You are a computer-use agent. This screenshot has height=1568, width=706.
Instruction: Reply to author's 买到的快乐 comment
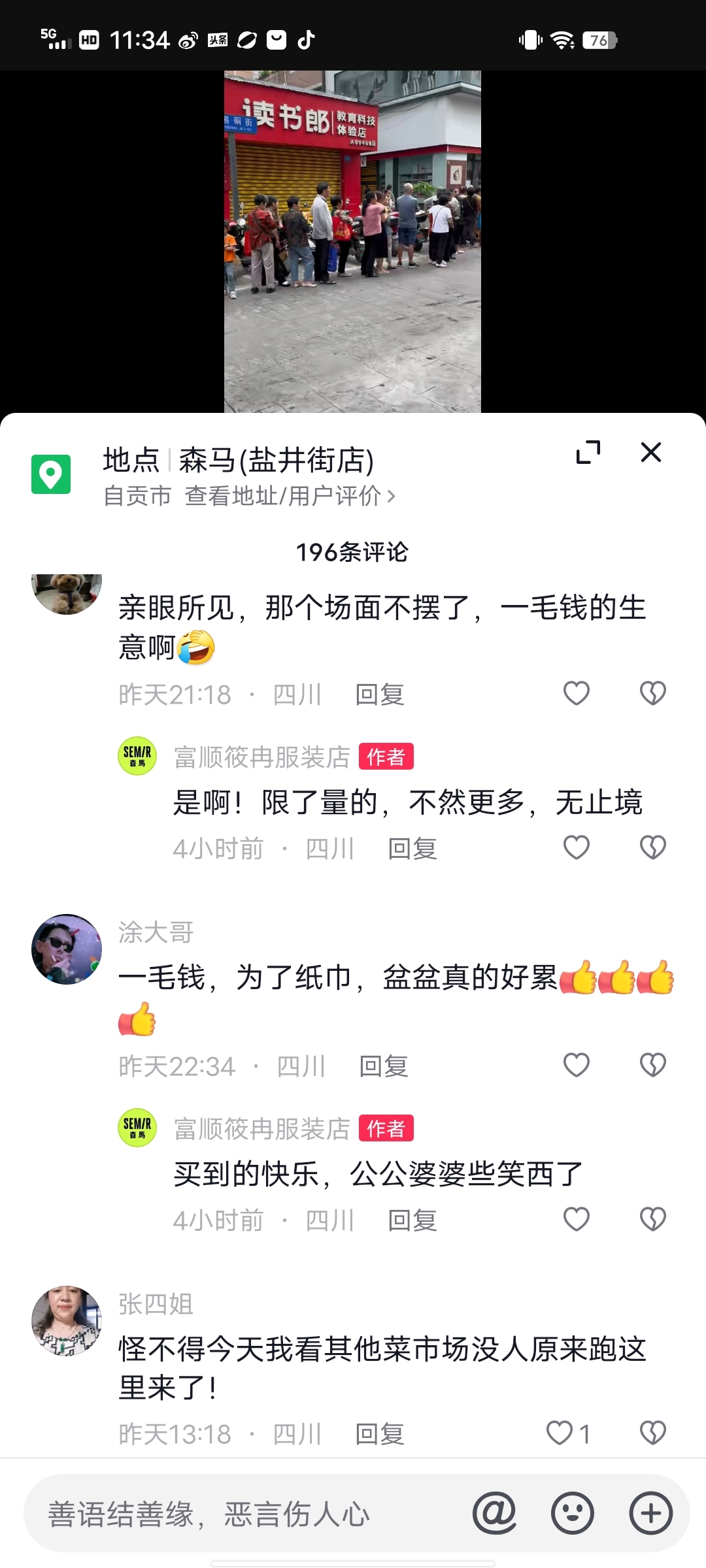click(x=412, y=1220)
